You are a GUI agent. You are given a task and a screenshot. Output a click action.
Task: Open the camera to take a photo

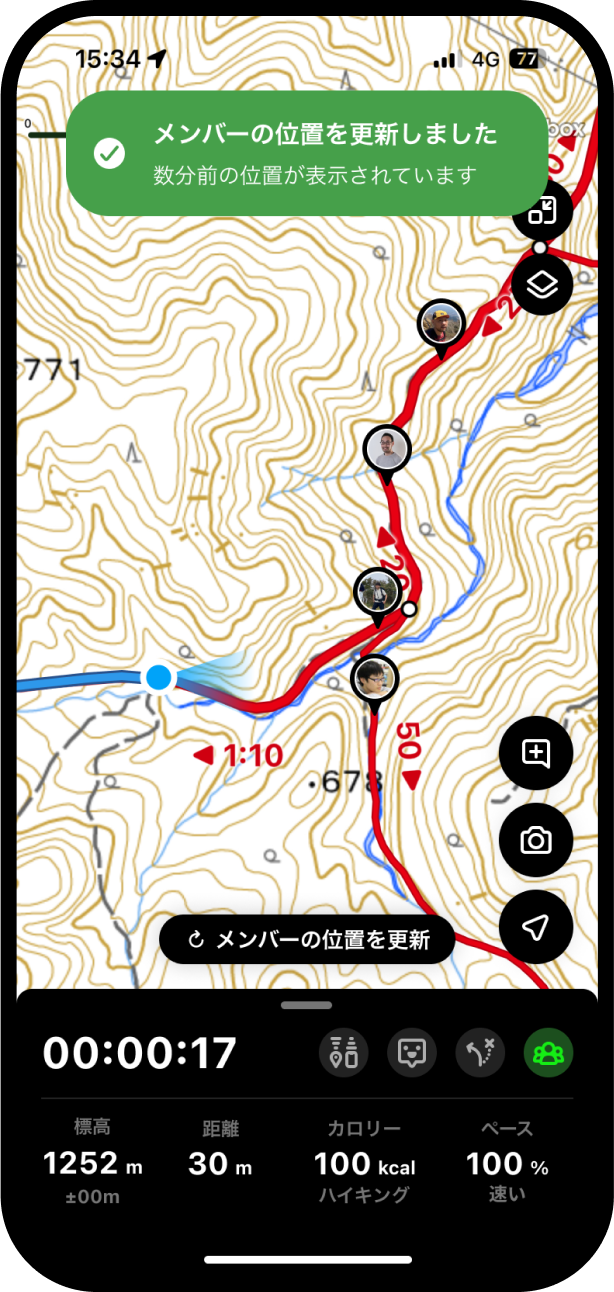536,840
